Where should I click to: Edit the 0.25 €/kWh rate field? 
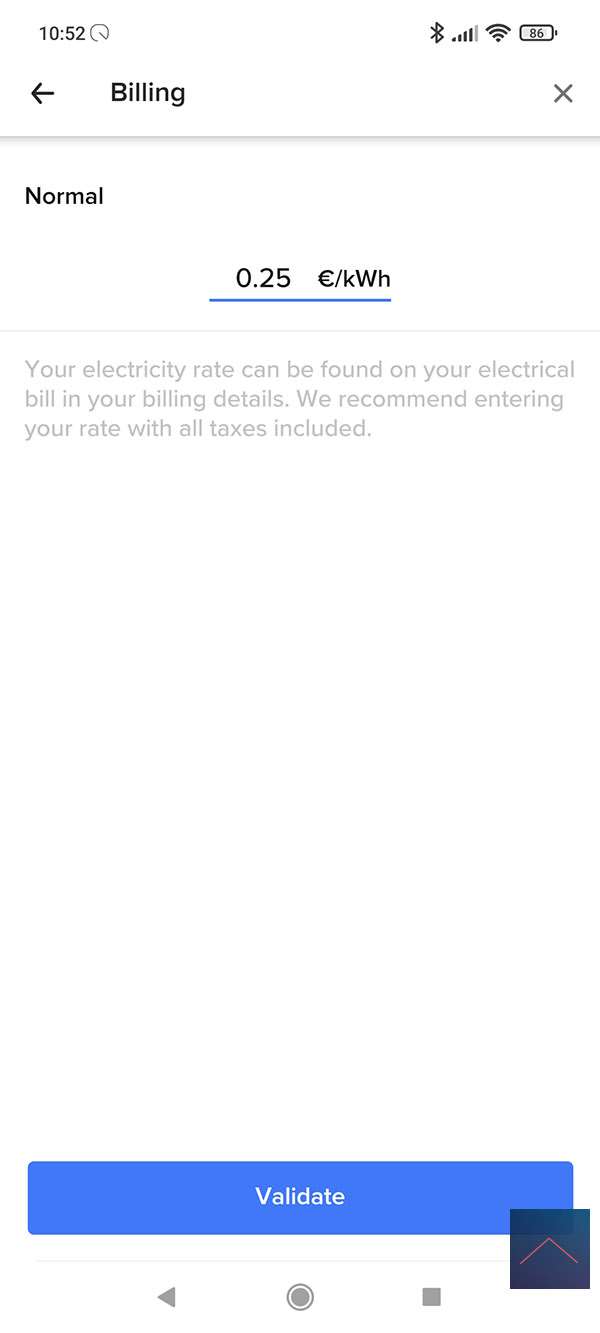click(264, 278)
